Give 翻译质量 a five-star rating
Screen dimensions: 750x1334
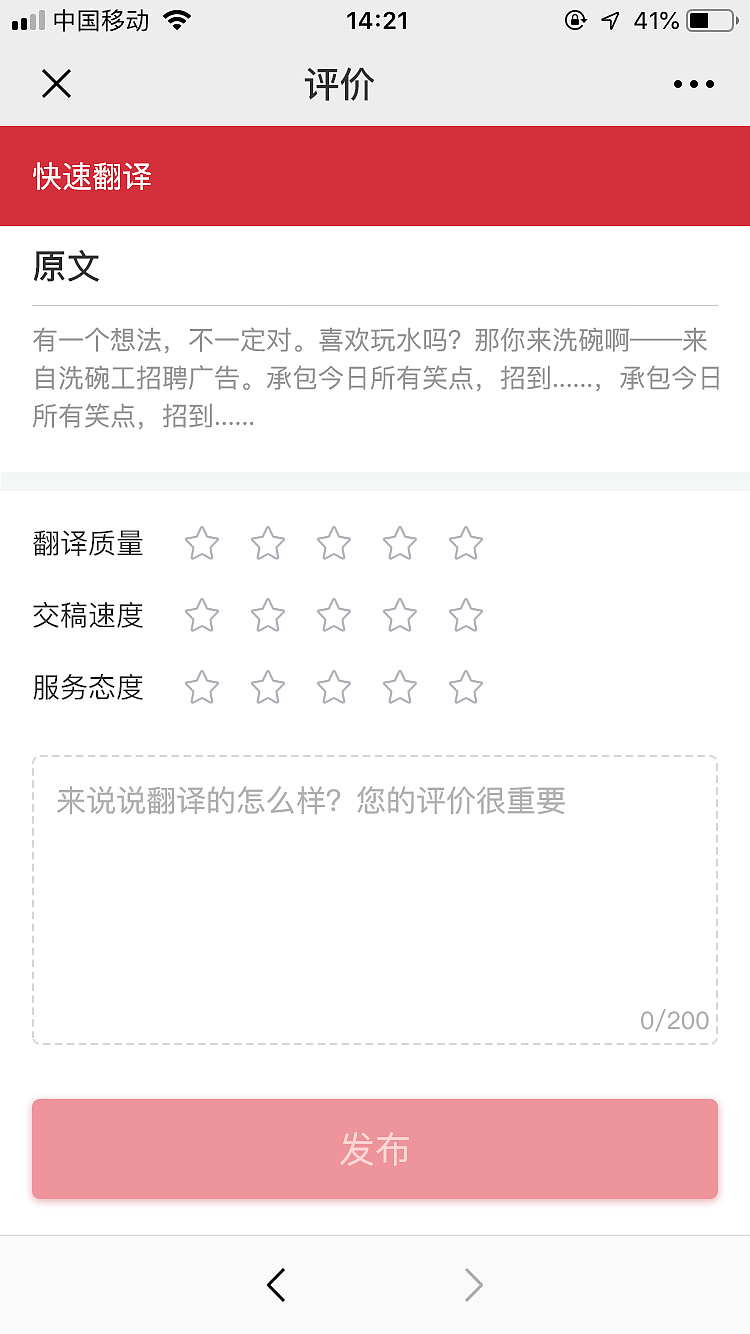point(465,543)
